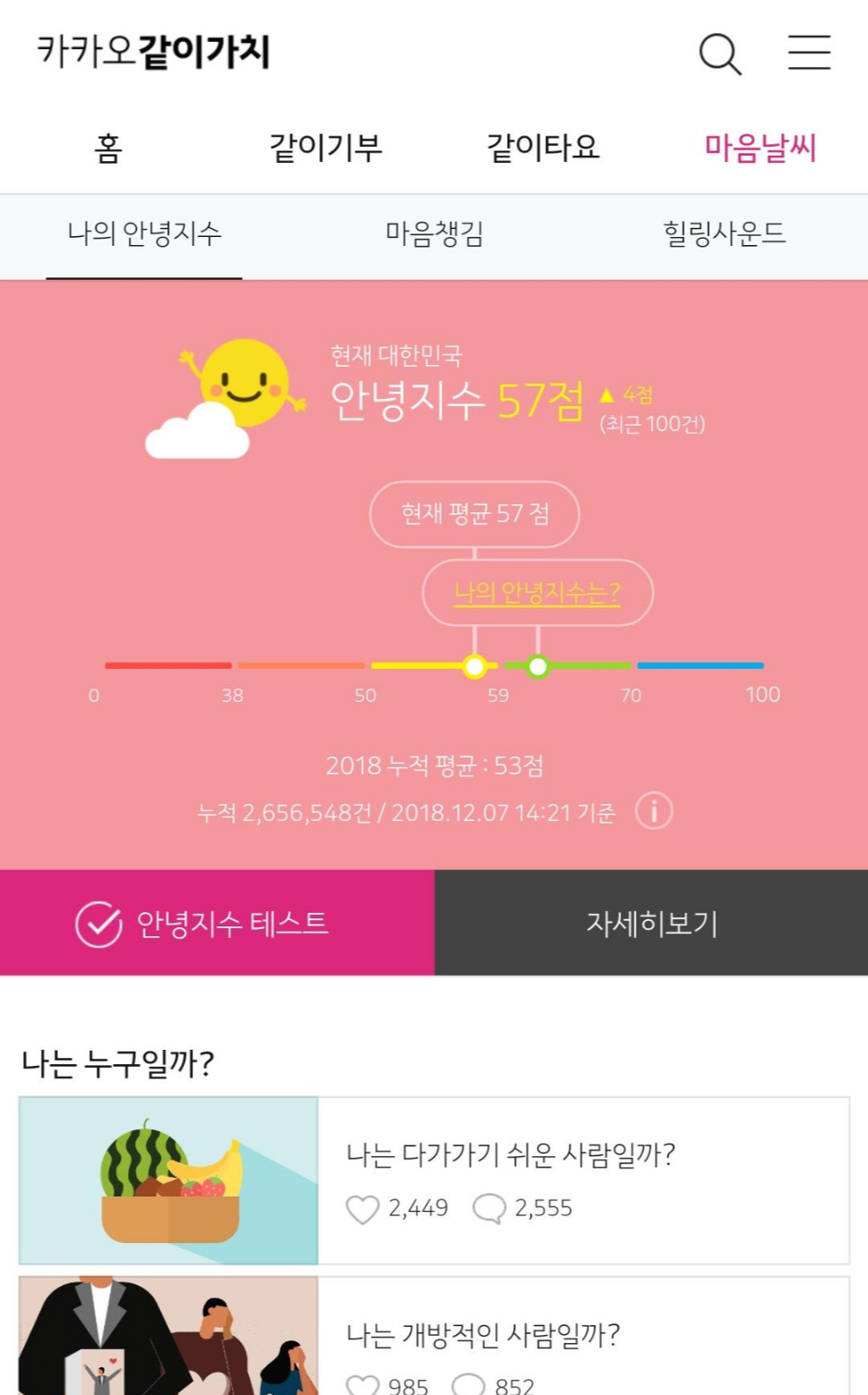Image resolution: width=868 pixels, height=1395 pixels.
Task: Tap the comment bubble showing 2,555
Action: 488,1210
